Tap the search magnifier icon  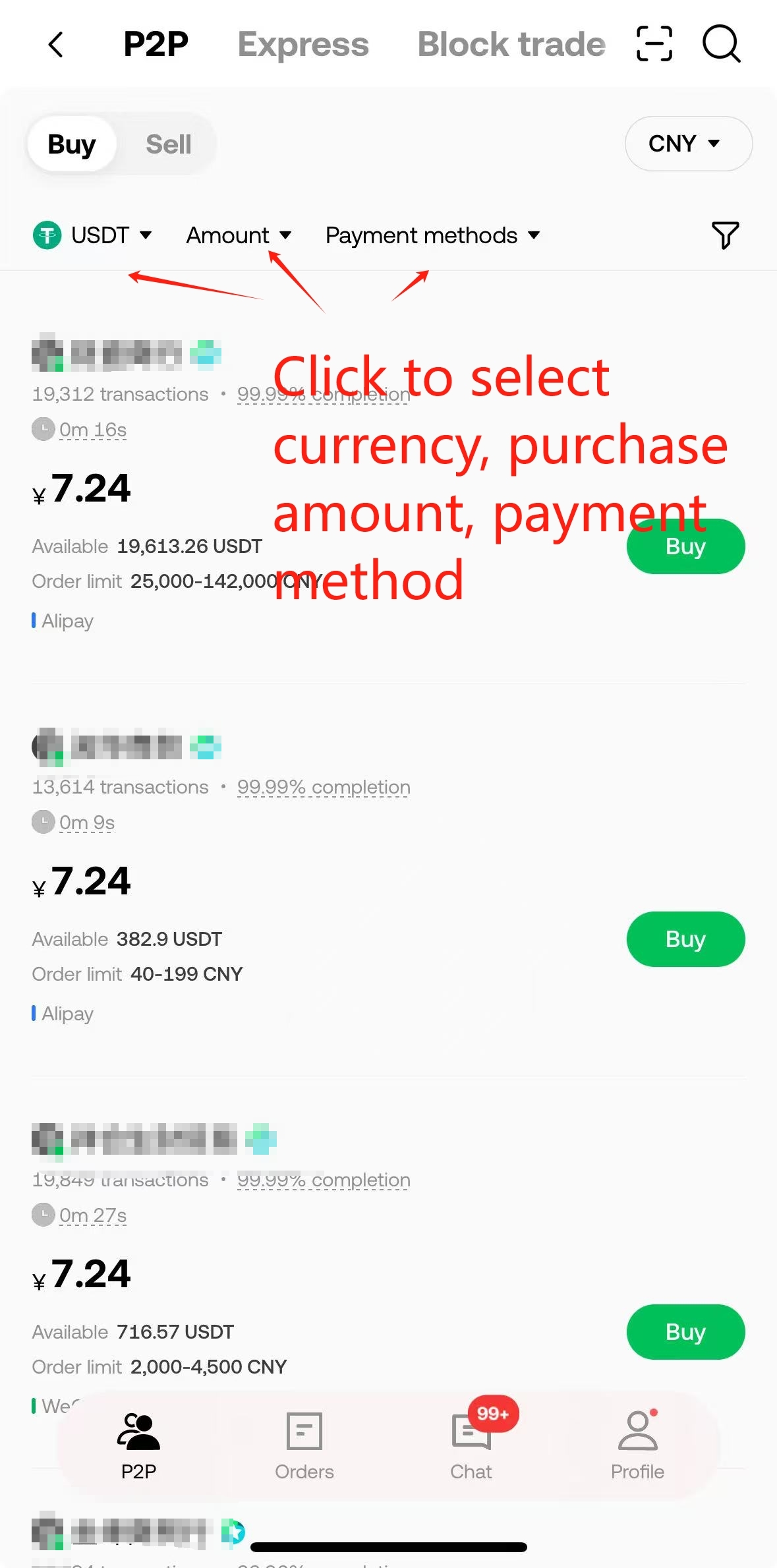pyautogui.click(x=721, y=44)
